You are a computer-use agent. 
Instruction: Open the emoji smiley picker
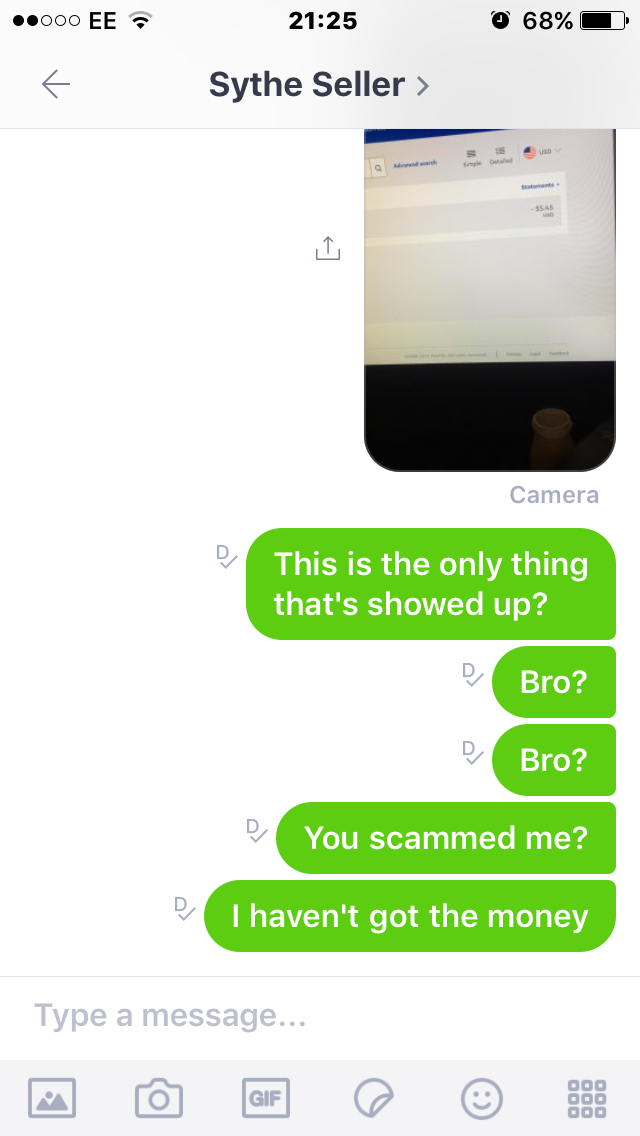[481, 1099]
